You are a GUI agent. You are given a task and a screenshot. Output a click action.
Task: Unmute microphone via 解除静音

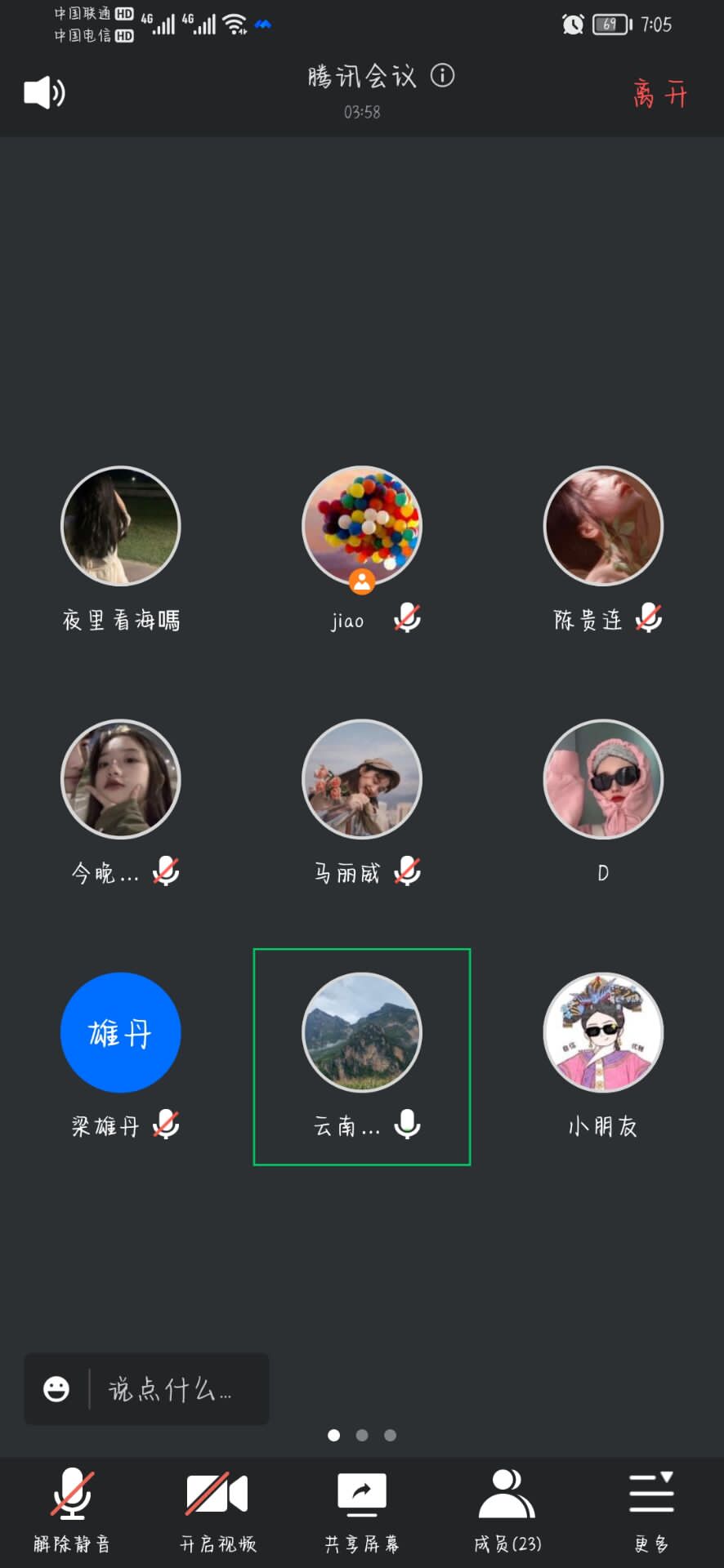pyautogui.click(x=72, y=1509)
